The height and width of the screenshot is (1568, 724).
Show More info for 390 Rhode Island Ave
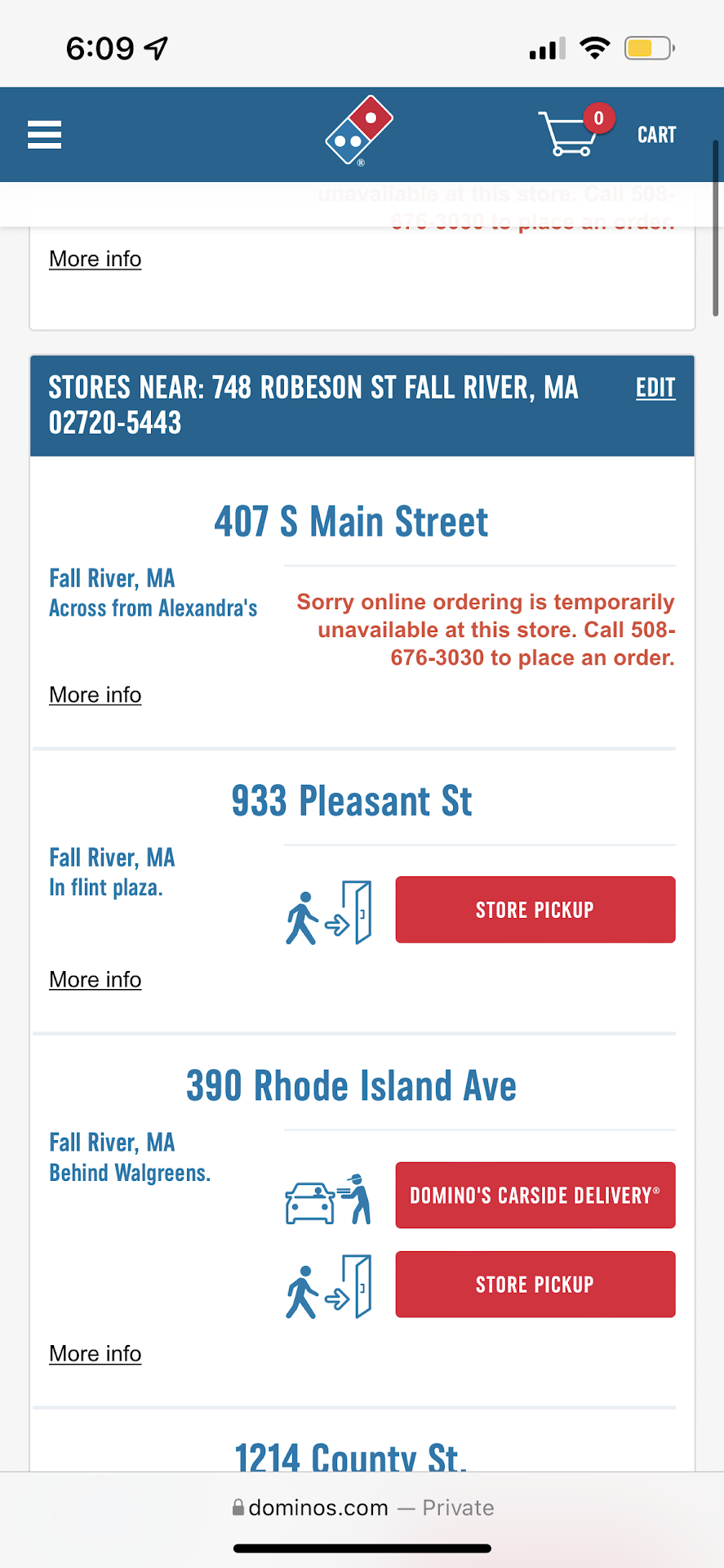coord(95,1354)
